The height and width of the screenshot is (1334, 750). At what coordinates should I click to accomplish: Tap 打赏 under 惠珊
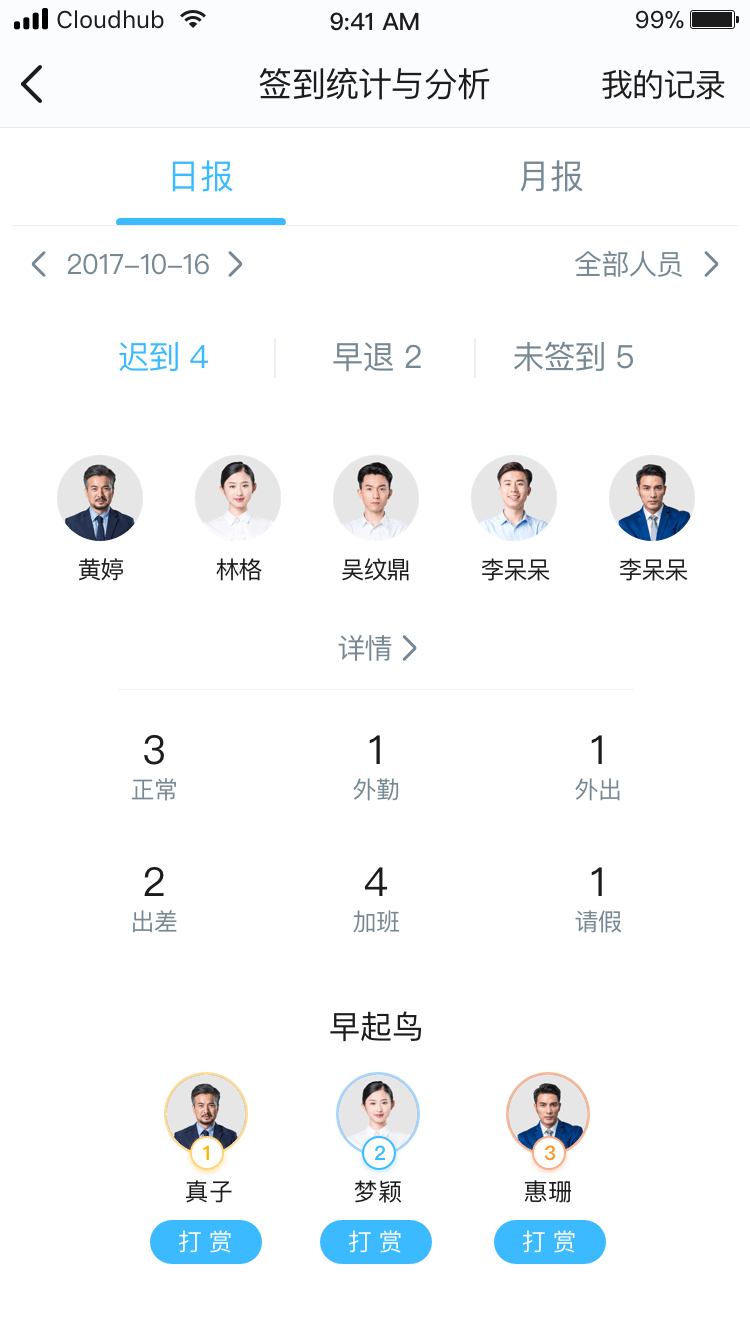coord(549,1242)
